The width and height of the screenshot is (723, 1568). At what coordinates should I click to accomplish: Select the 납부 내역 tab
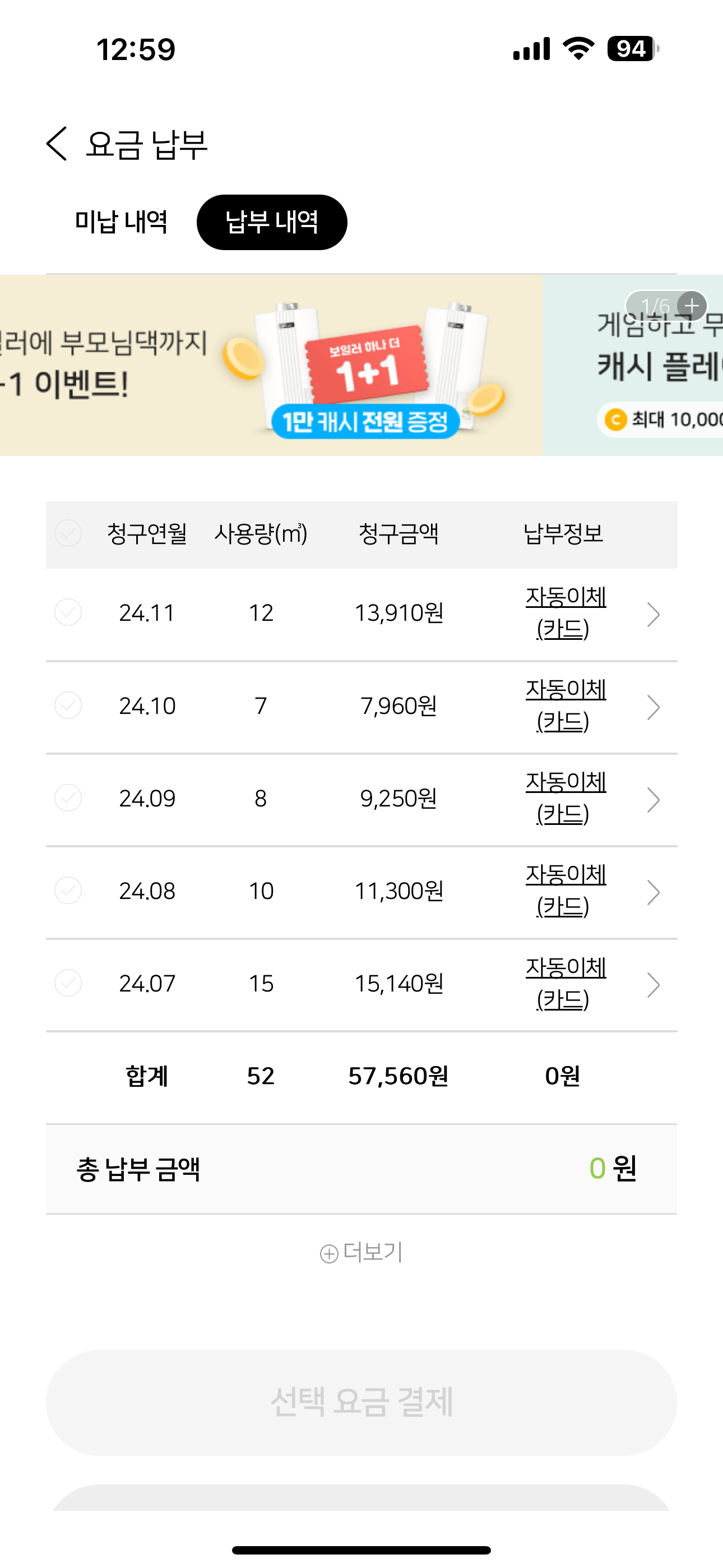click(271, 222)
